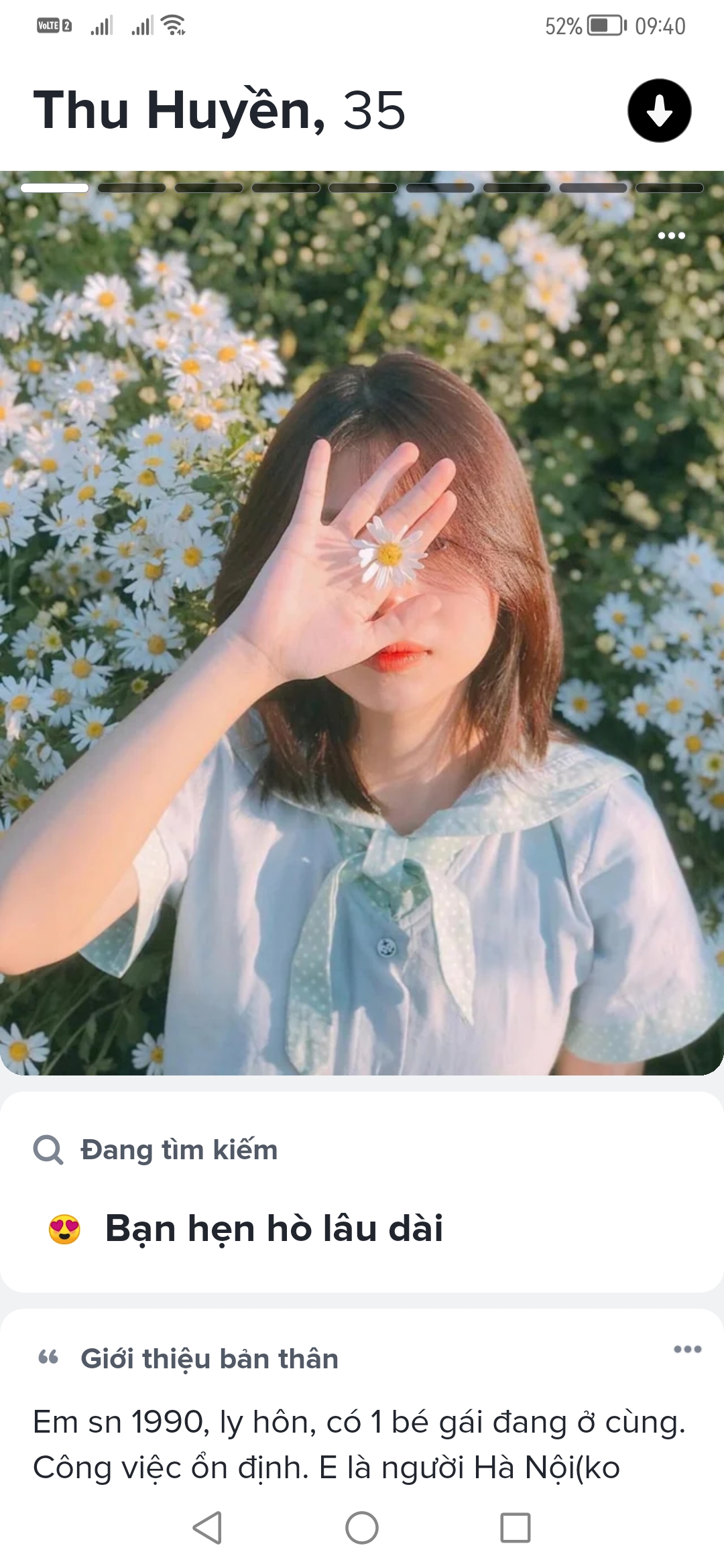This screenshot has width=724, height=1568.
Task: Open options for the Giới thiệu bản thân section
Action: click(687, 1349)
